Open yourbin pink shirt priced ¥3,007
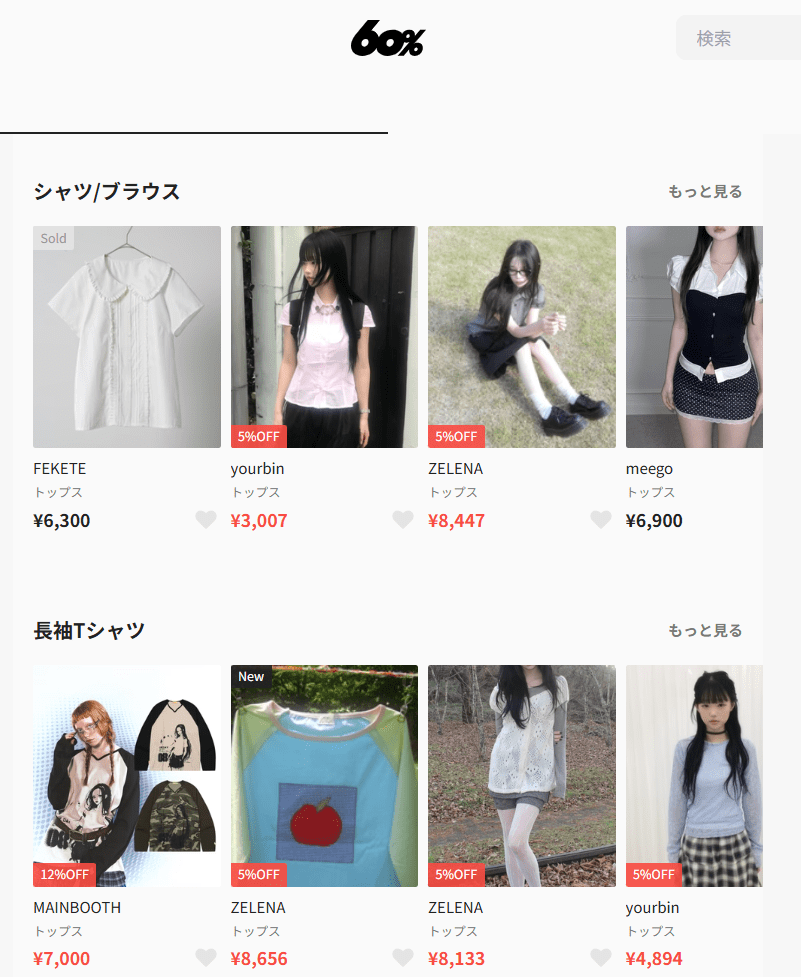Screen dimensions: 801x977 (324, 337)
